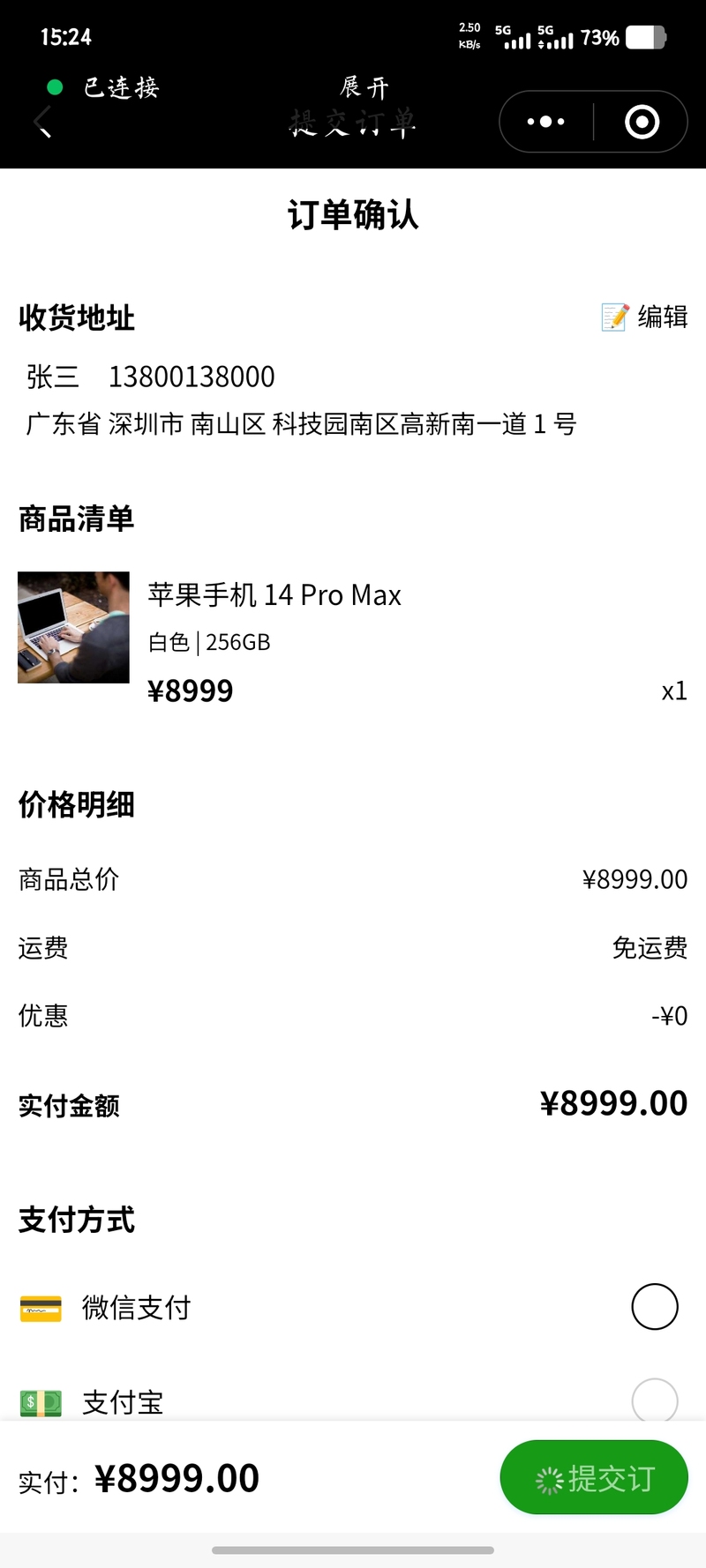Open the mini program more menu
Image resolution: width=706 pixels, height=1568 pixels.
(545, 122)
